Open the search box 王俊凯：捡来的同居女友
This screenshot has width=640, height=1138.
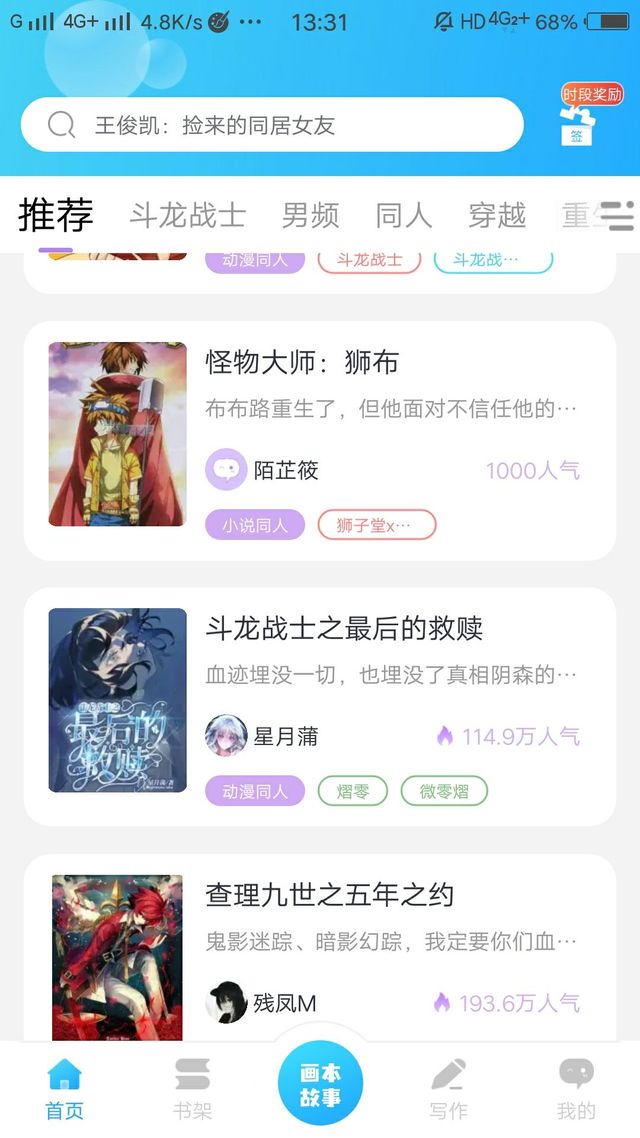pyautogui.click(x=272, y=125)
